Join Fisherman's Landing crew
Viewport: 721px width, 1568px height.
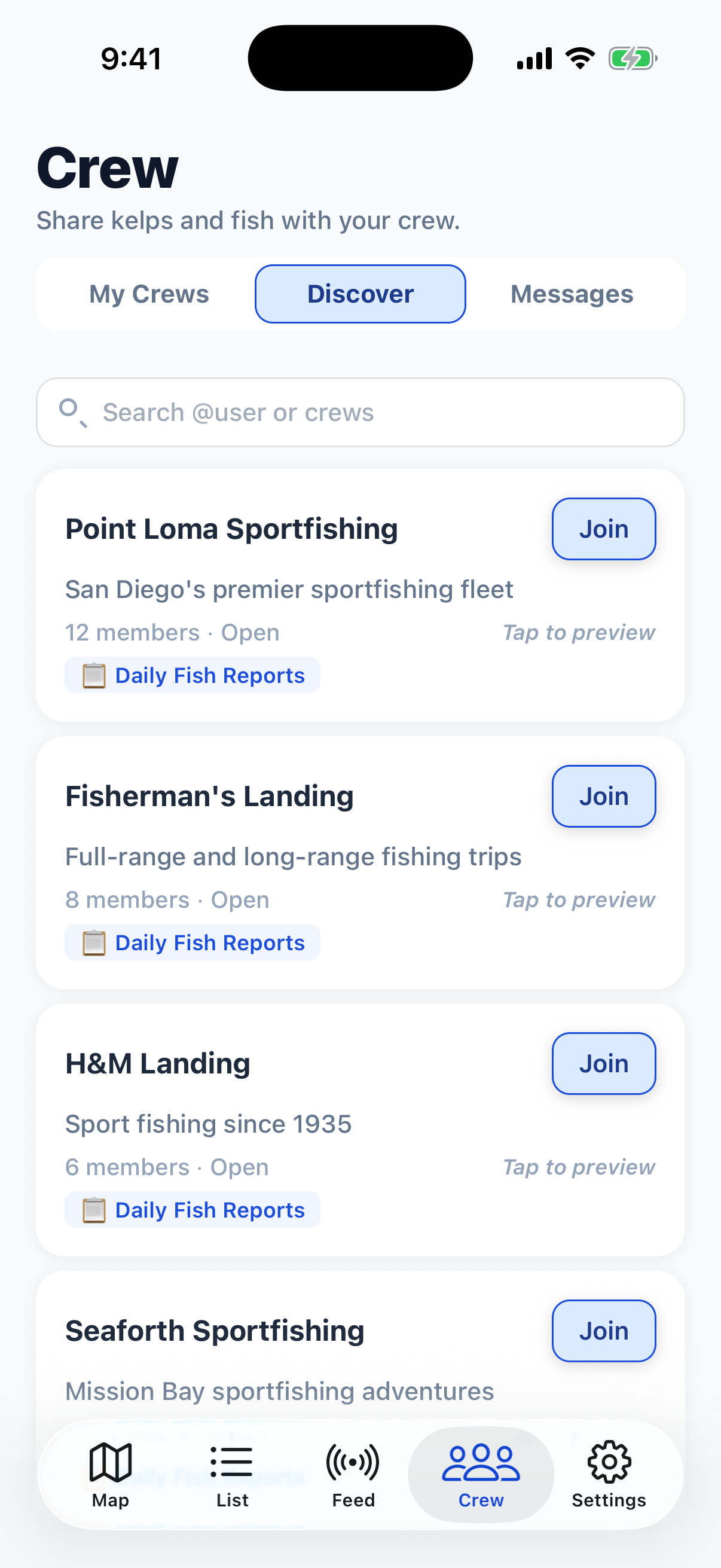(603, 796)
